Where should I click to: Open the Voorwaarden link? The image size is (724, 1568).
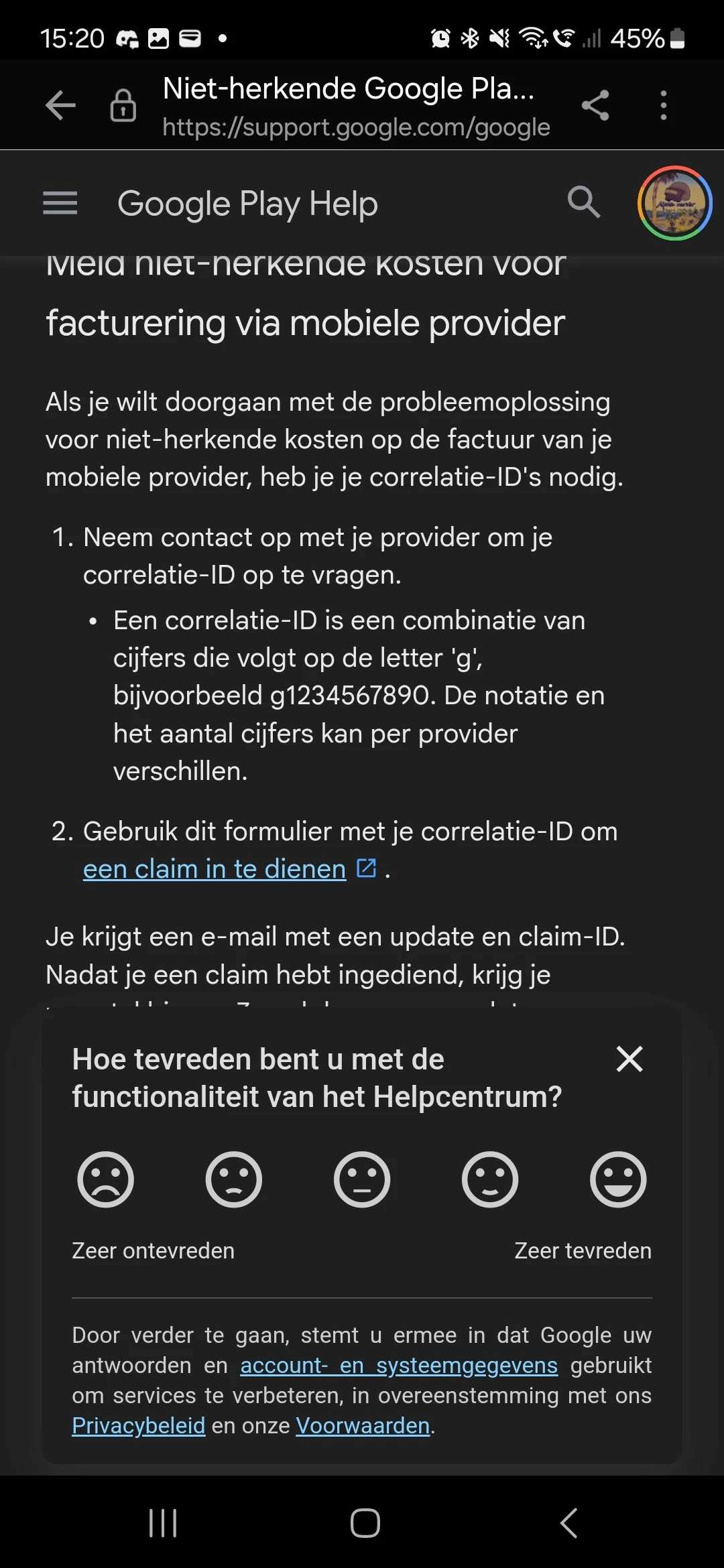pyautogui.click(x=363, y=1426)
